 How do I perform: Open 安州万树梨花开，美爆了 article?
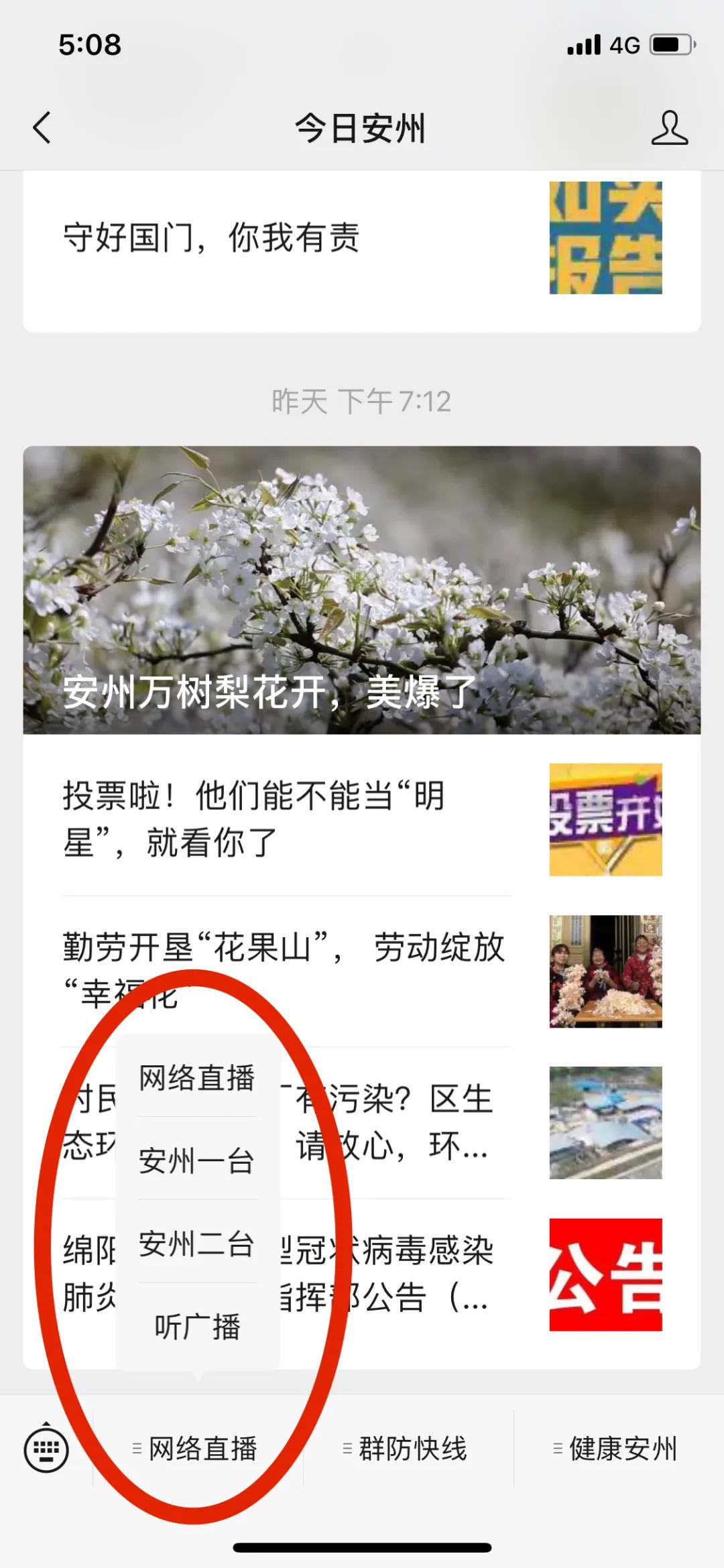362,590
